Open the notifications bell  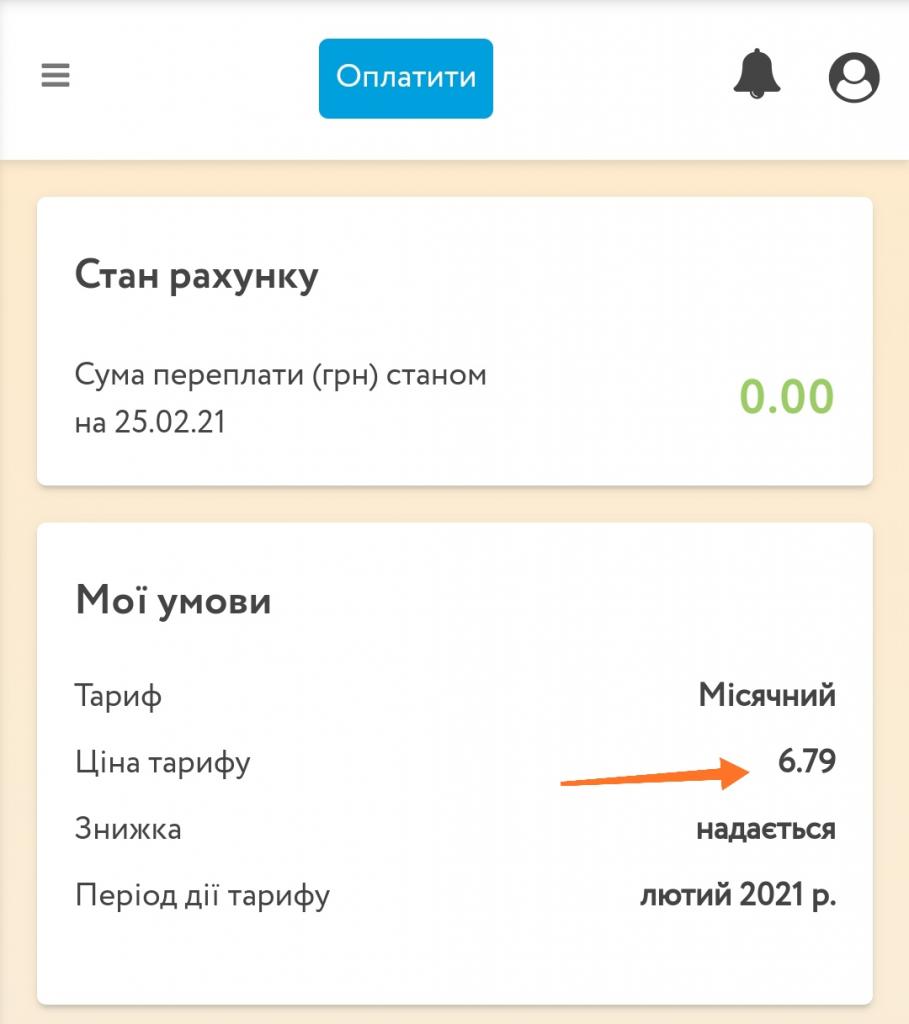757,75
